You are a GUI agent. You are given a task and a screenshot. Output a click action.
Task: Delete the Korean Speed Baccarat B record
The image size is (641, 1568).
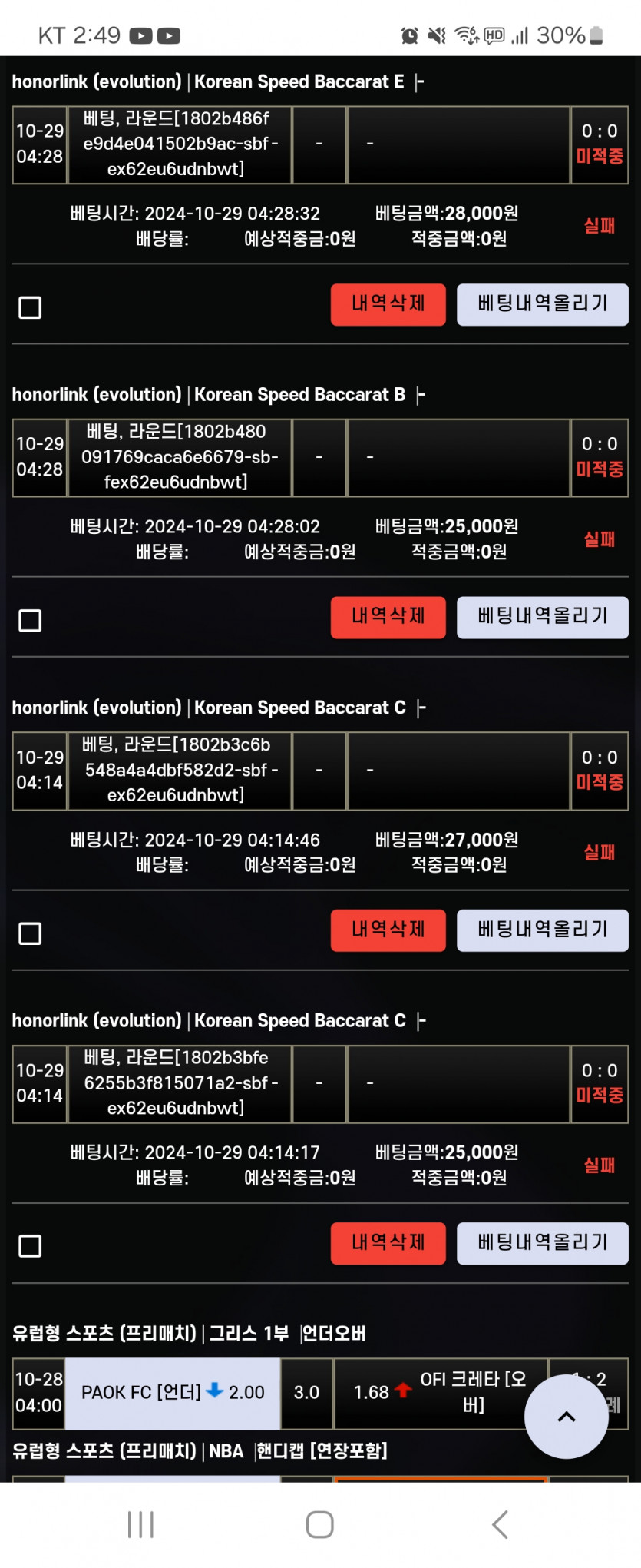click(388, 617)
